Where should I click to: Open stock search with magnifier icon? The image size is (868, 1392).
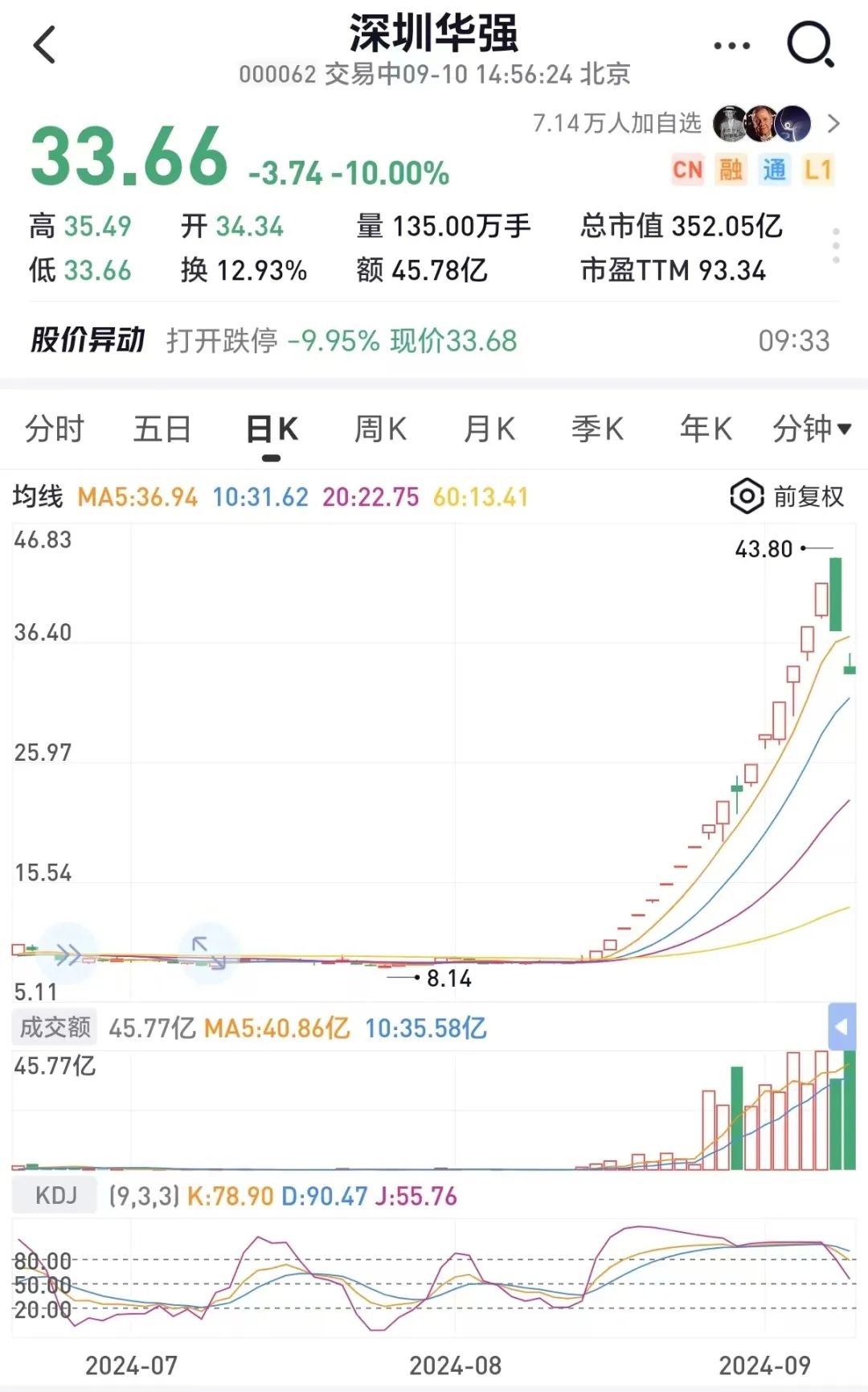click(809, 44)
